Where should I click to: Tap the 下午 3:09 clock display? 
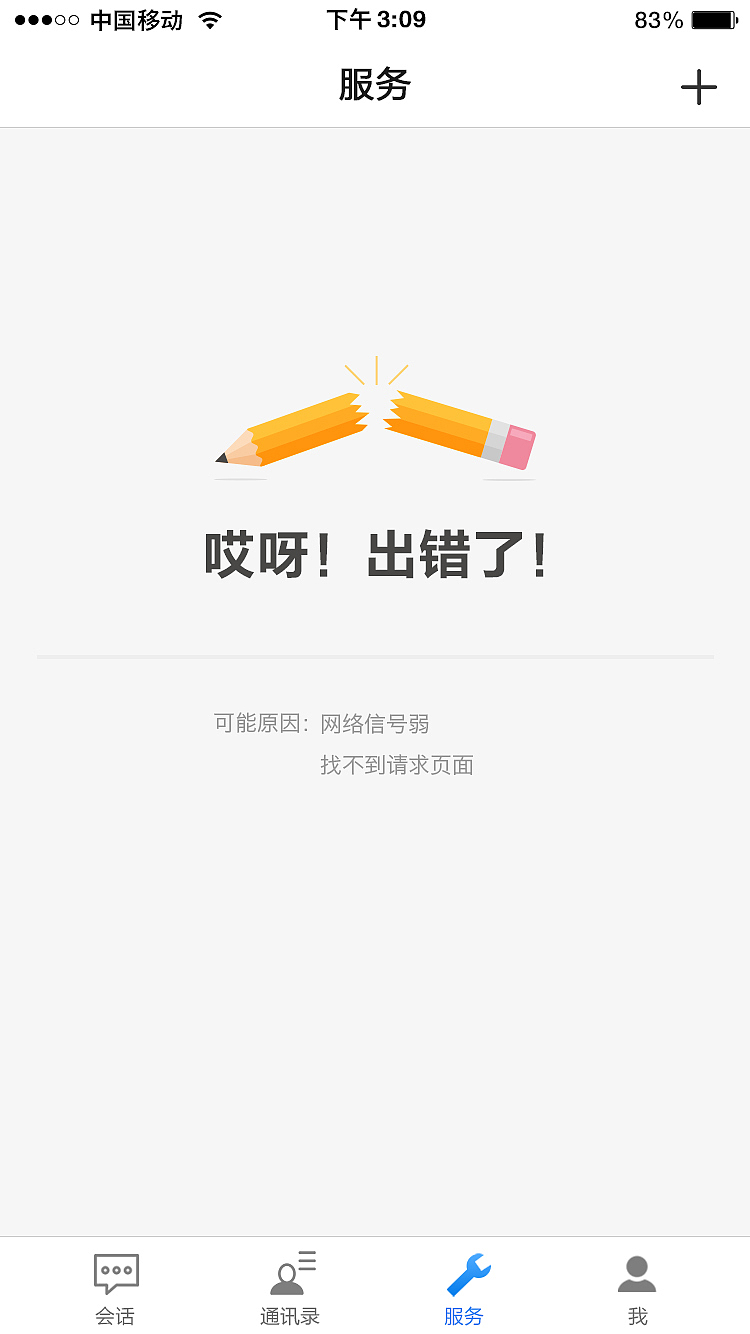tap(375, 18)
